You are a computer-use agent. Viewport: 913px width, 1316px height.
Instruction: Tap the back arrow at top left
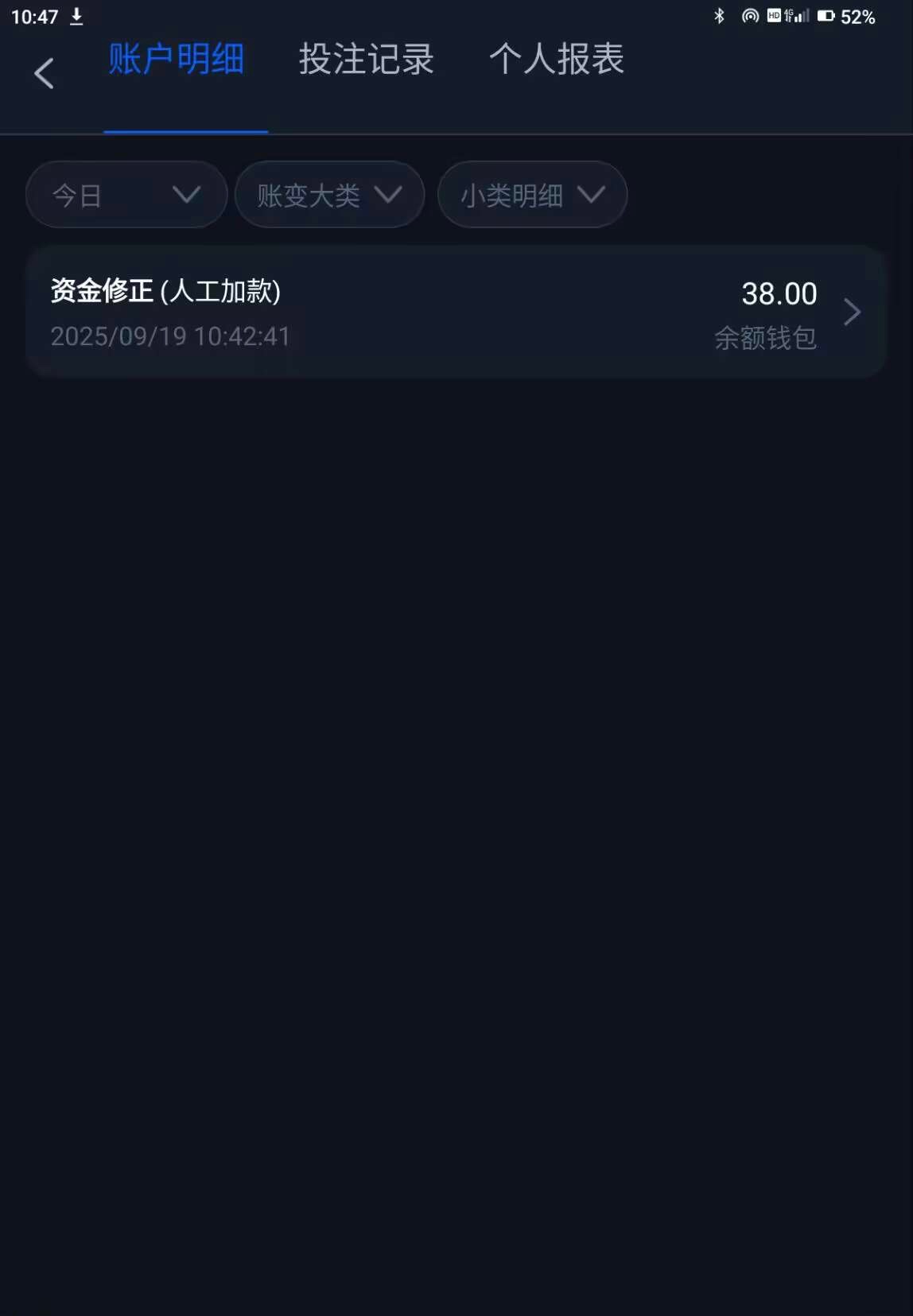(44, 72)
